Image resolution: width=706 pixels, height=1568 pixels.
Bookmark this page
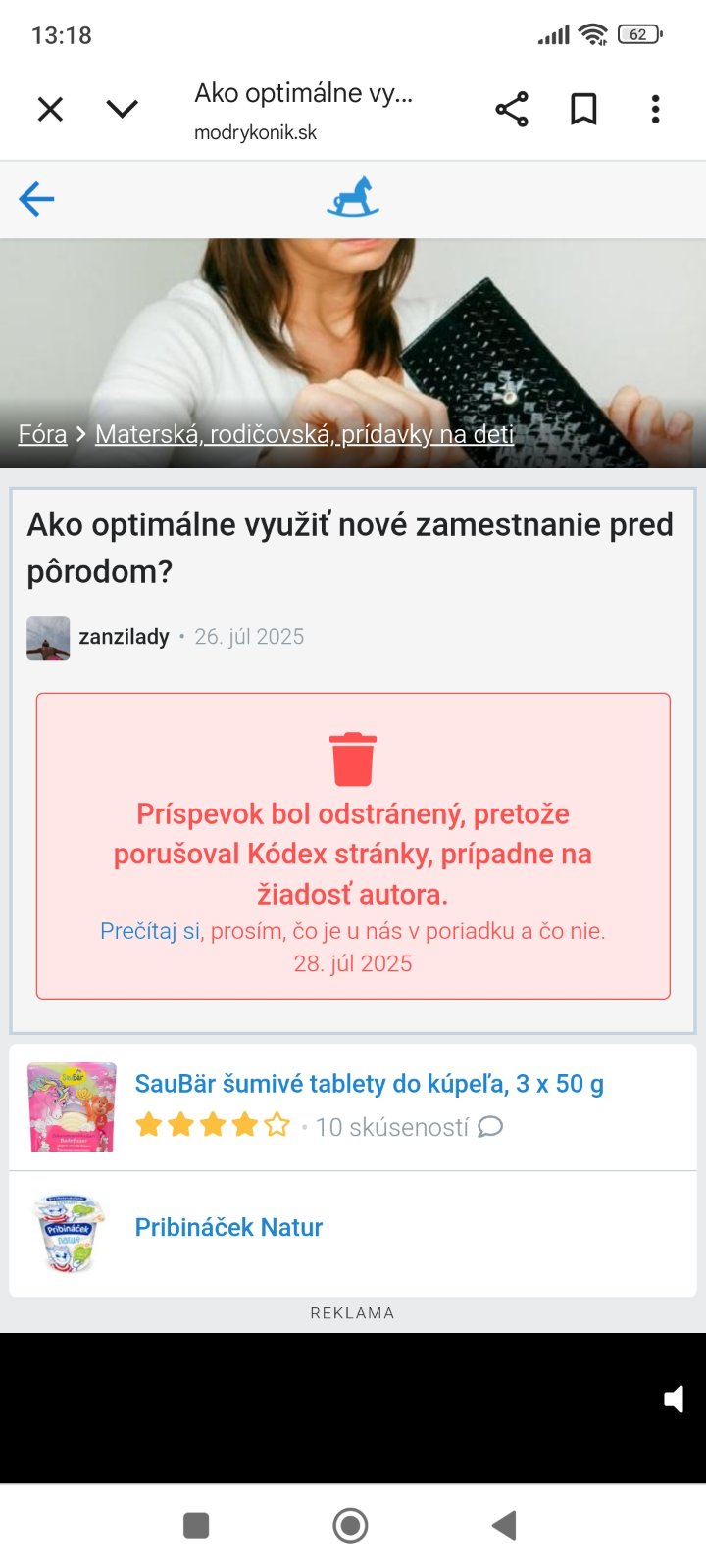point(583,109)
